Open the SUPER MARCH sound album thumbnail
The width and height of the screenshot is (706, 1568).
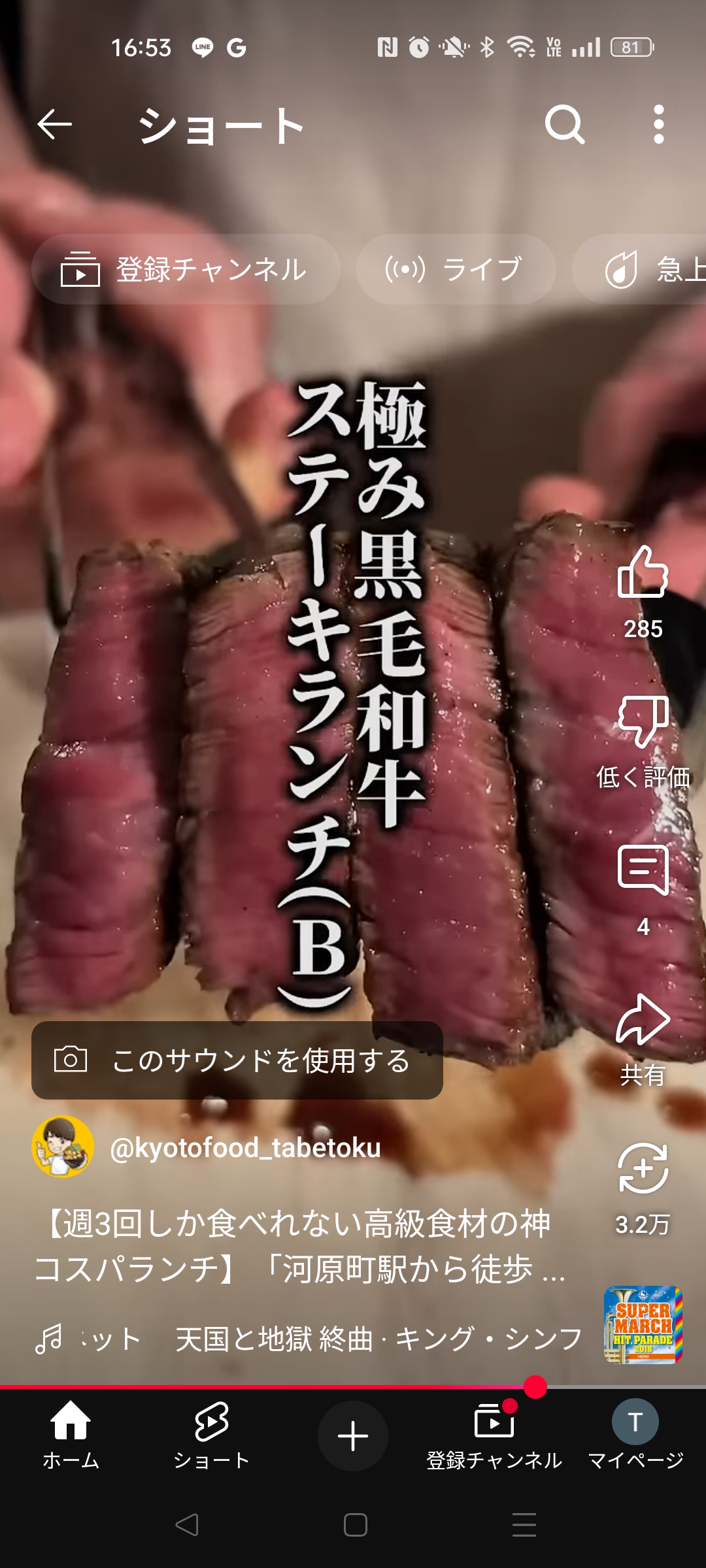click(x=643, y=1325)
